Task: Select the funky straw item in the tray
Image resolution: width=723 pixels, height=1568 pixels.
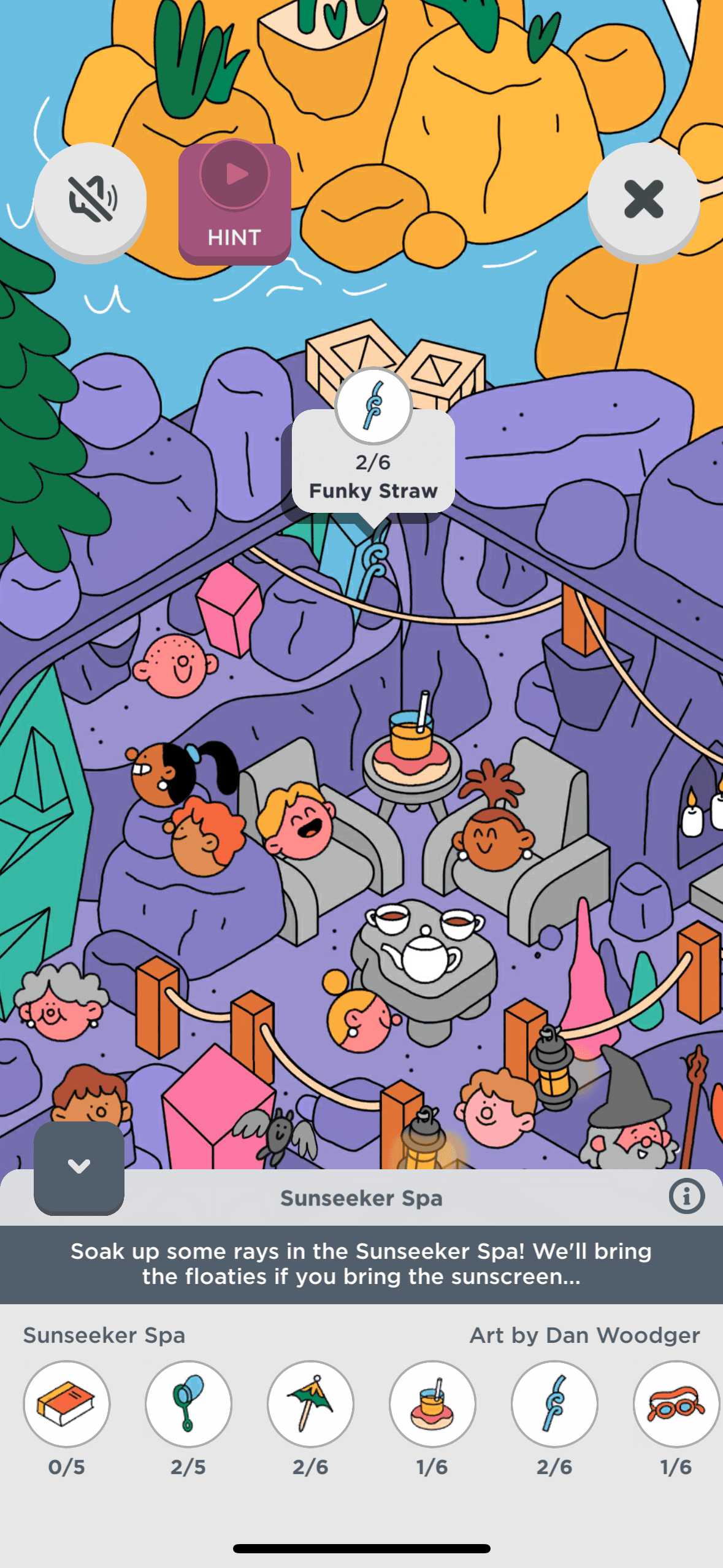Action: pyautogui.click(x=554, y=1404)
